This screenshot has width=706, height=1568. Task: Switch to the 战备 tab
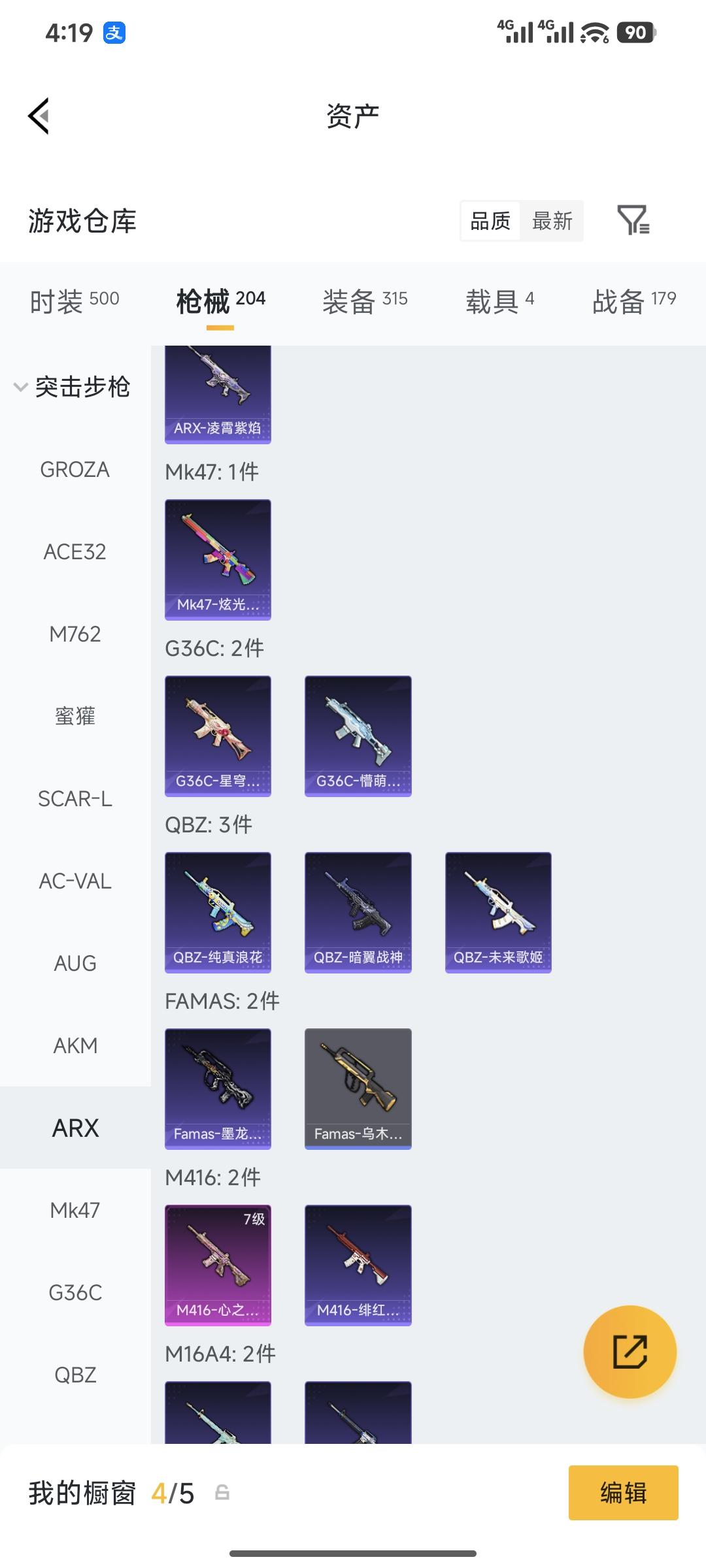pyautogui.click(x=633, y=301)
